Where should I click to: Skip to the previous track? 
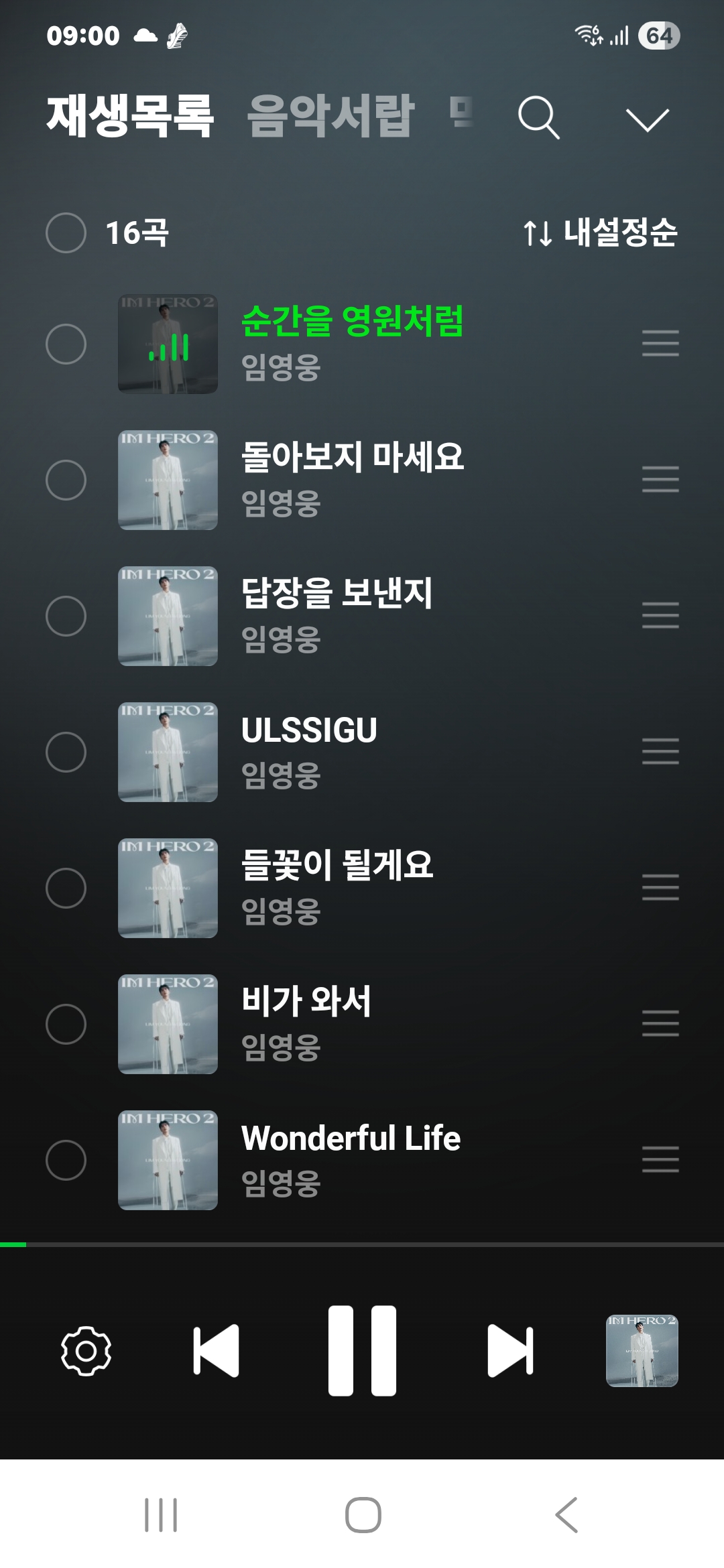coord(216,1351)
